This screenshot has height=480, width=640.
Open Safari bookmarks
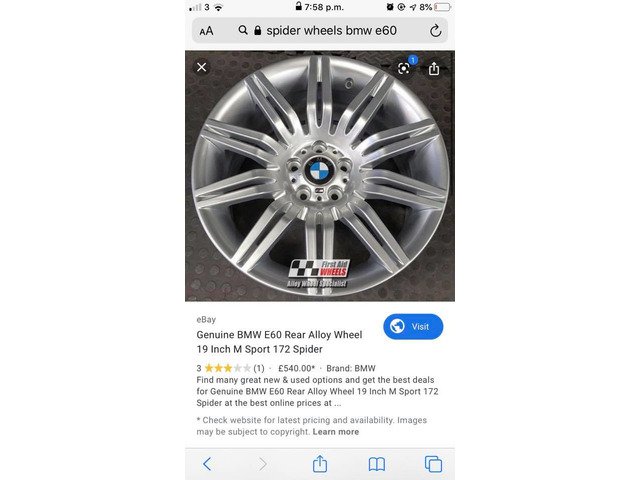click(377, 464)
